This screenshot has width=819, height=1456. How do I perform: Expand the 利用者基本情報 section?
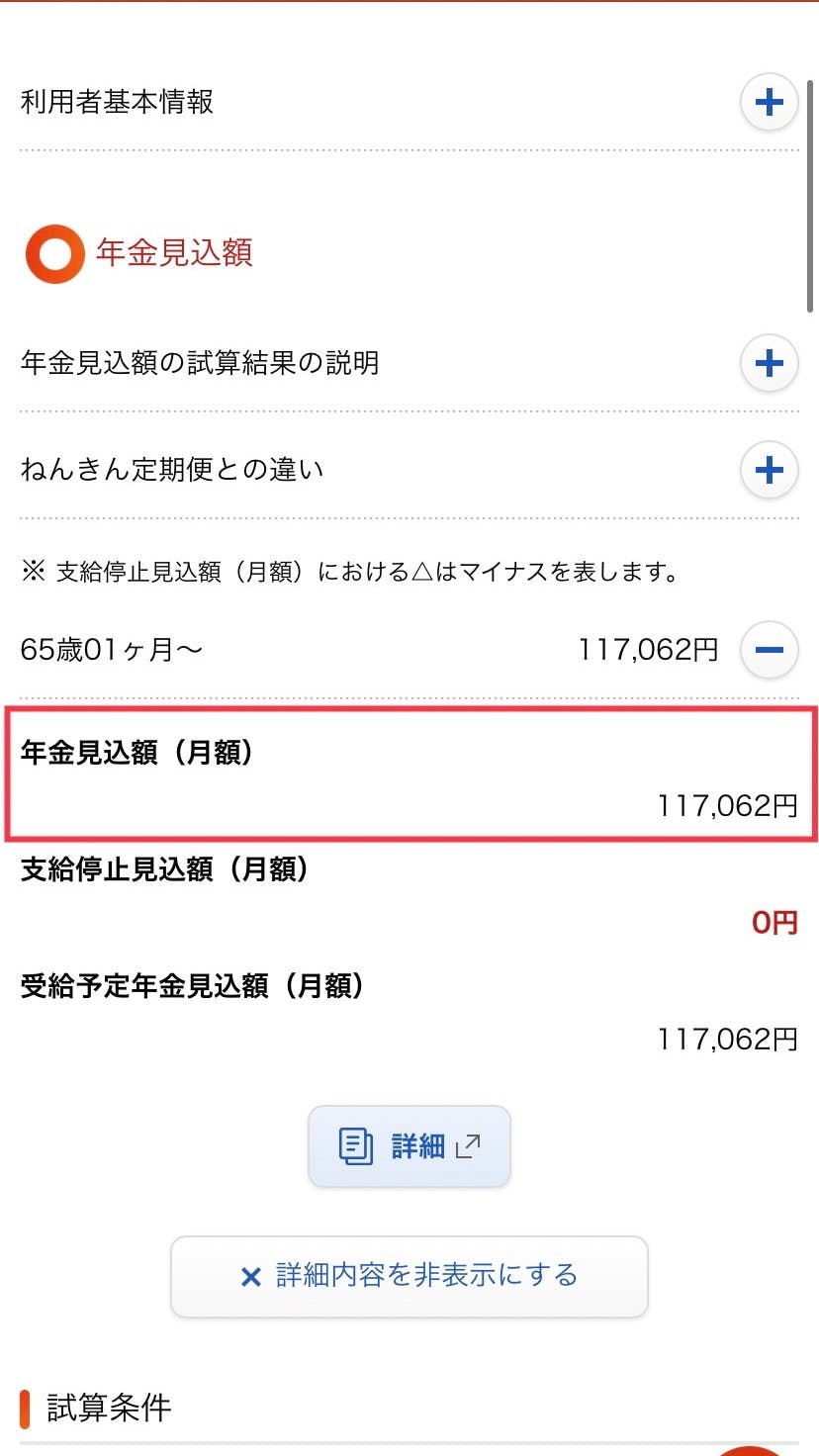tap(770, 102)
